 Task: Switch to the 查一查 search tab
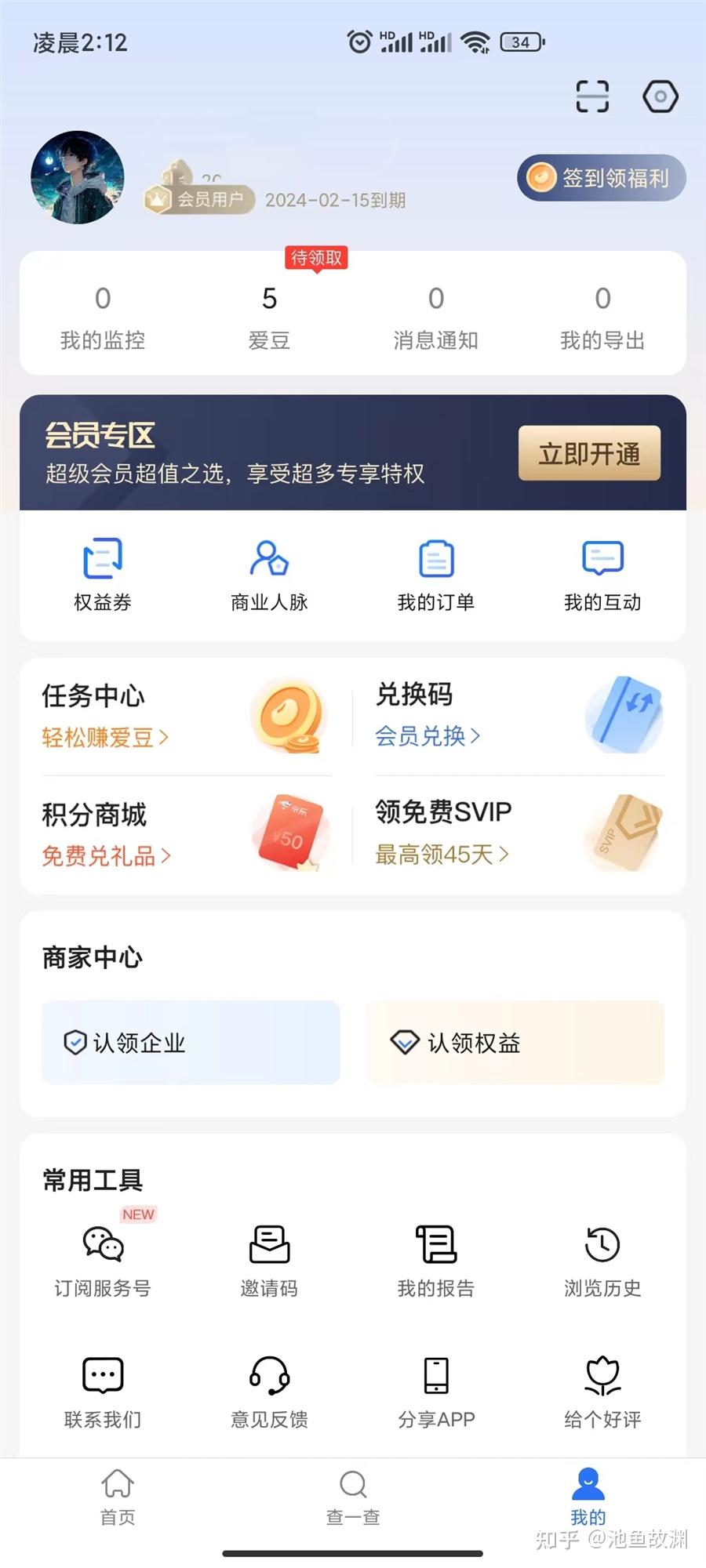point(353,1497)
